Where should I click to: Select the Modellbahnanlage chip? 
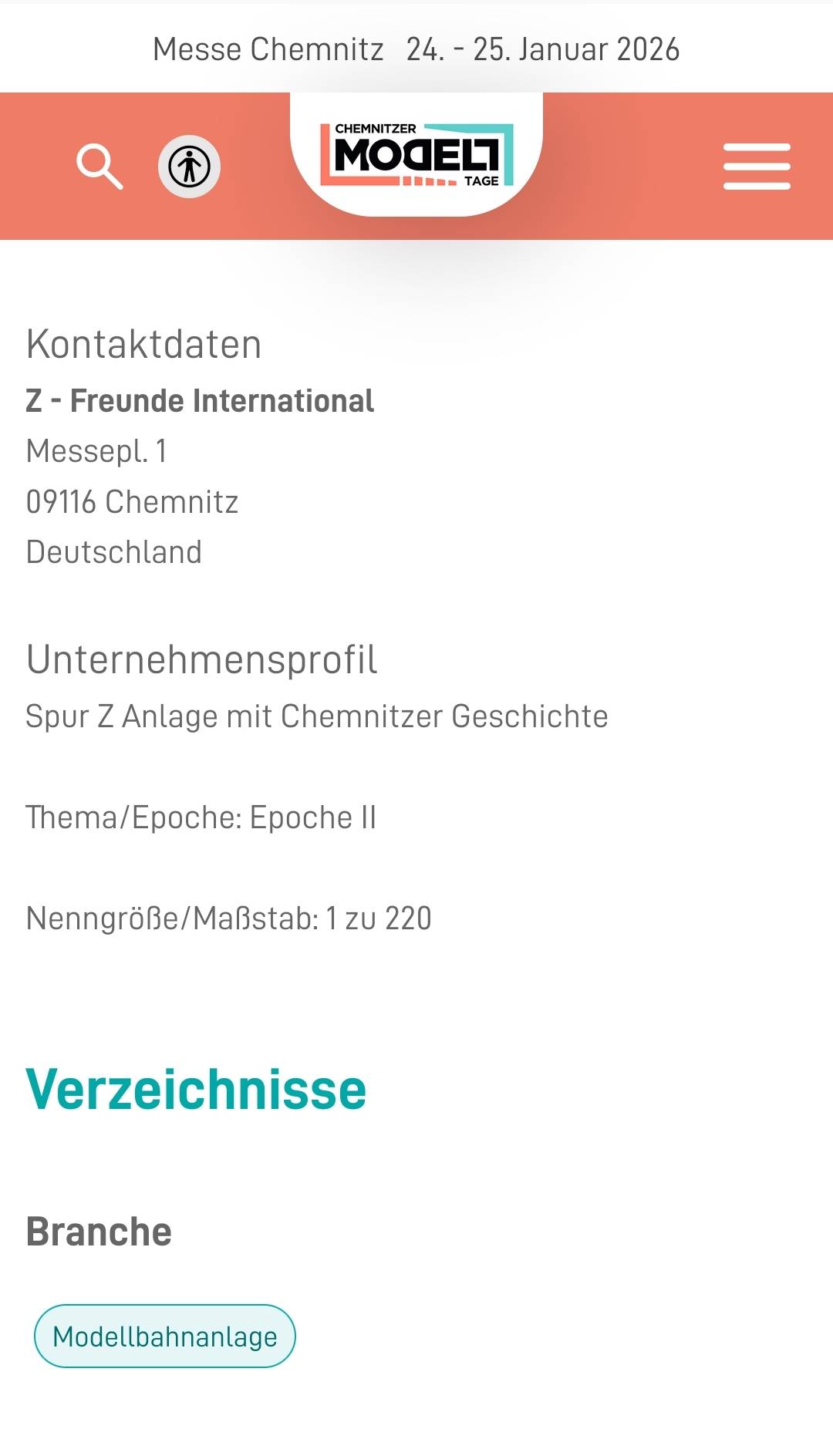[165, 1336]
